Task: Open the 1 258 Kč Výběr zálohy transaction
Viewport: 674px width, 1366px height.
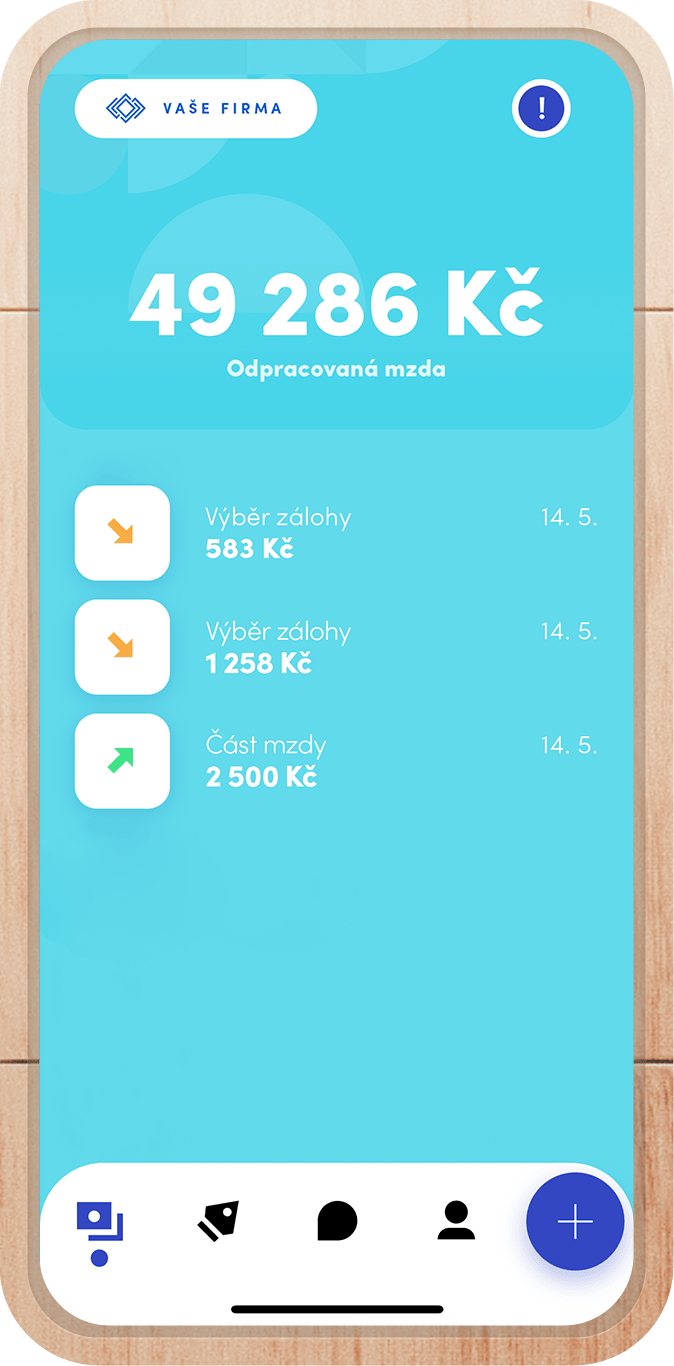Action: click(x=336, y=647)
